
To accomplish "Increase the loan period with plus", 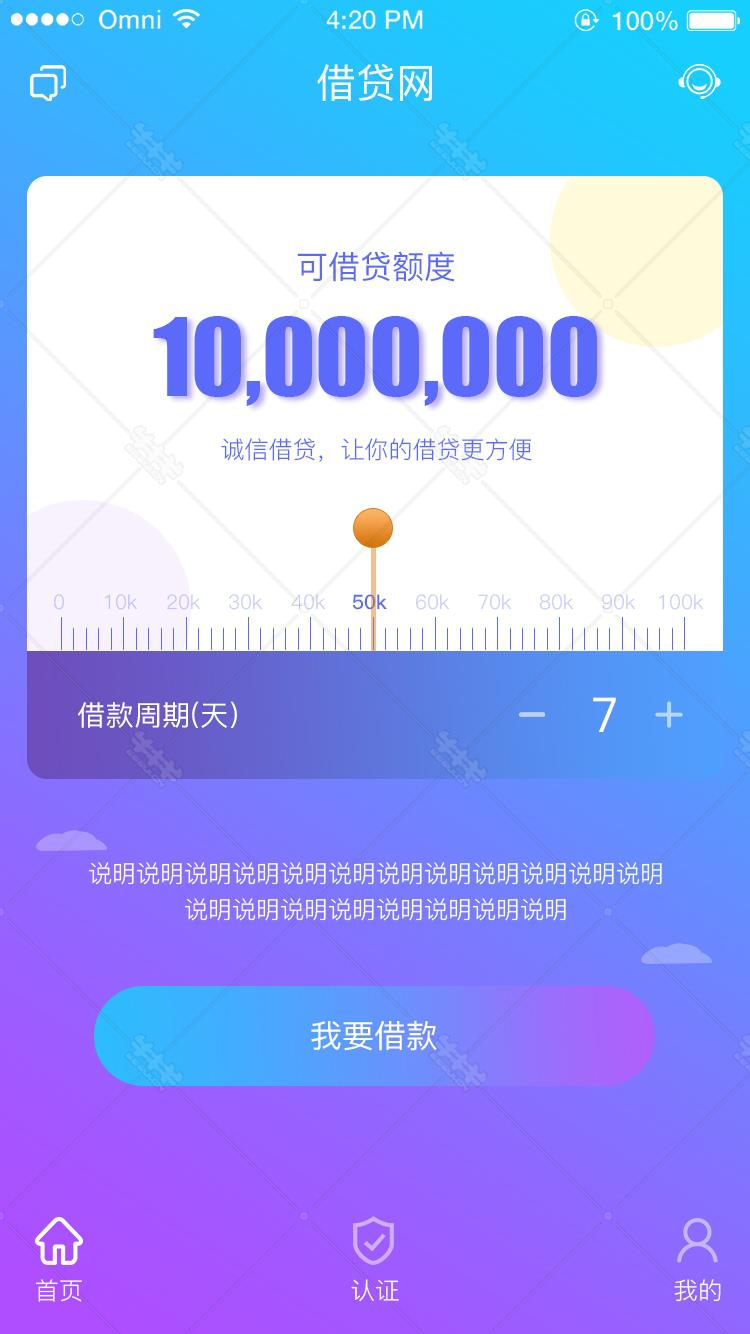I will tap(668, 714).
